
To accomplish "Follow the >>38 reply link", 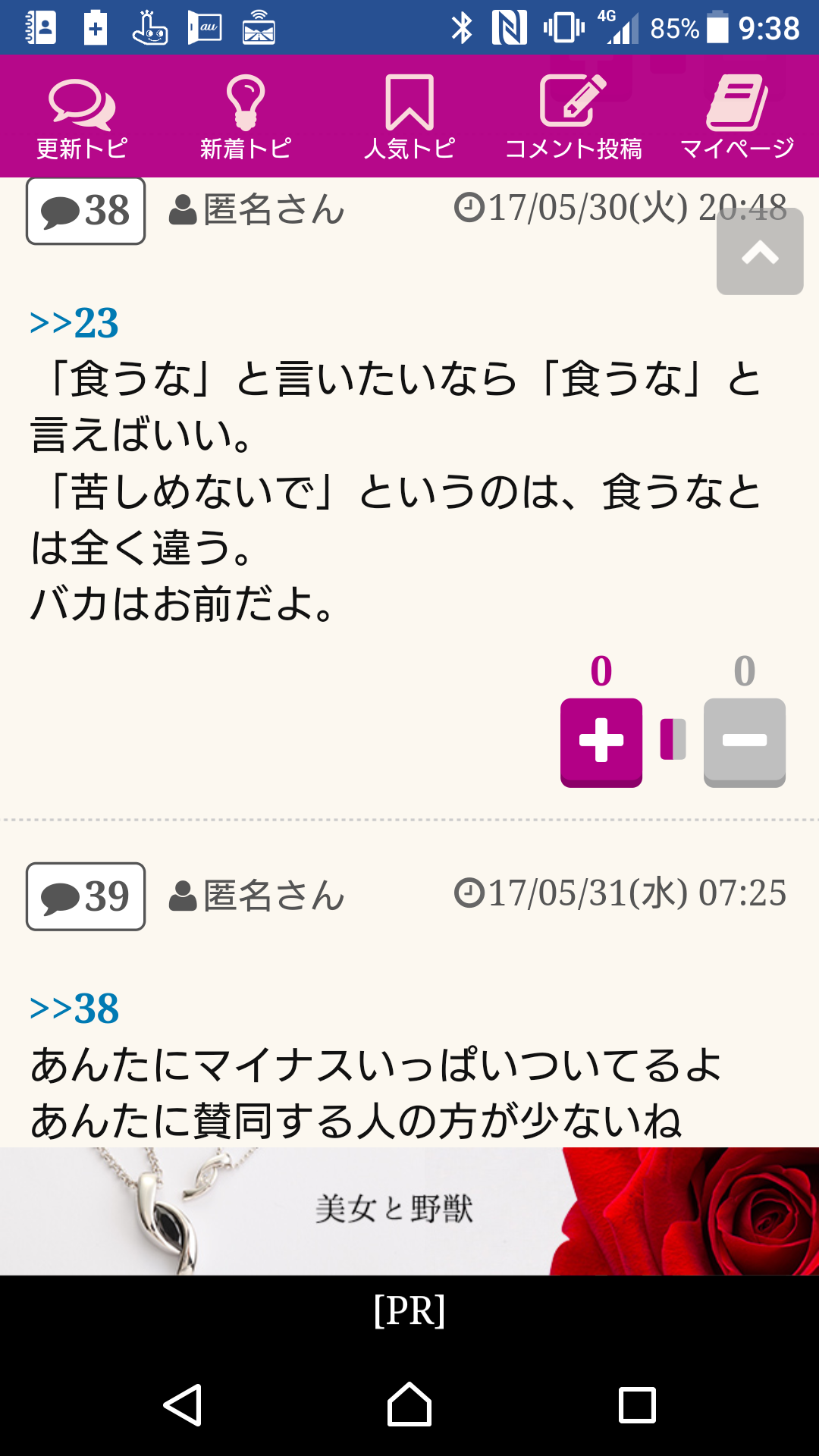I will pos(74,1009).
